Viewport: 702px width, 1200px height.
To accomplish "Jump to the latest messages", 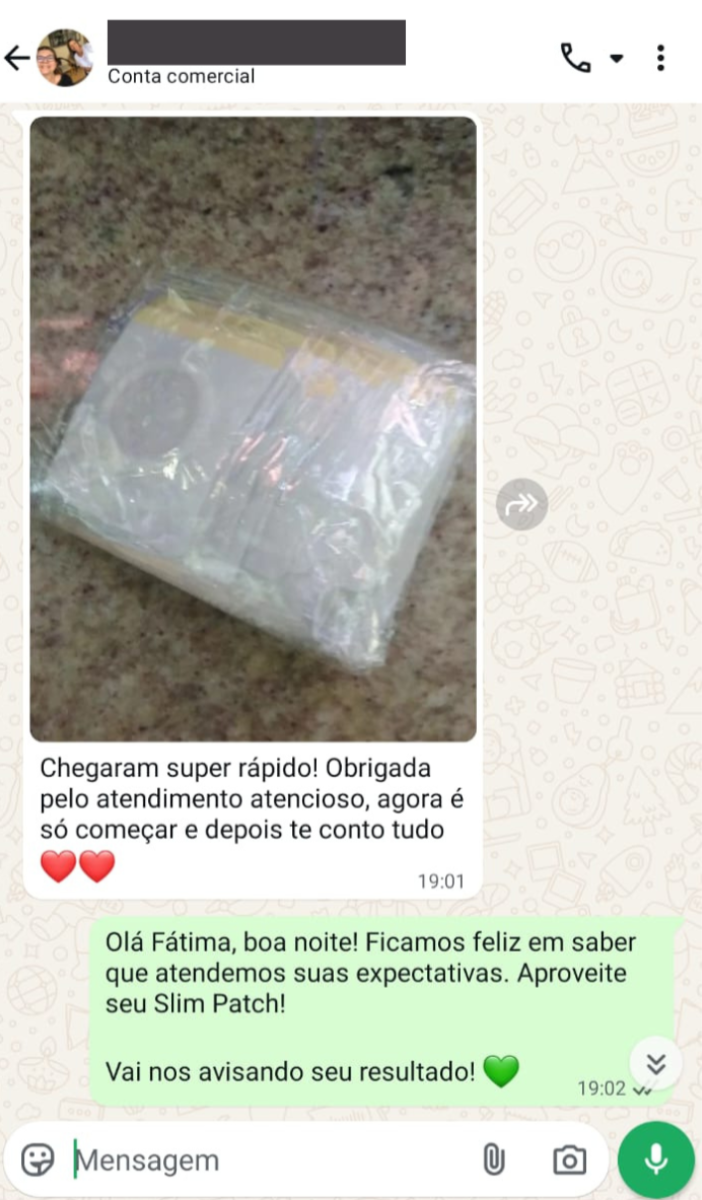I will pos(655,1063).
